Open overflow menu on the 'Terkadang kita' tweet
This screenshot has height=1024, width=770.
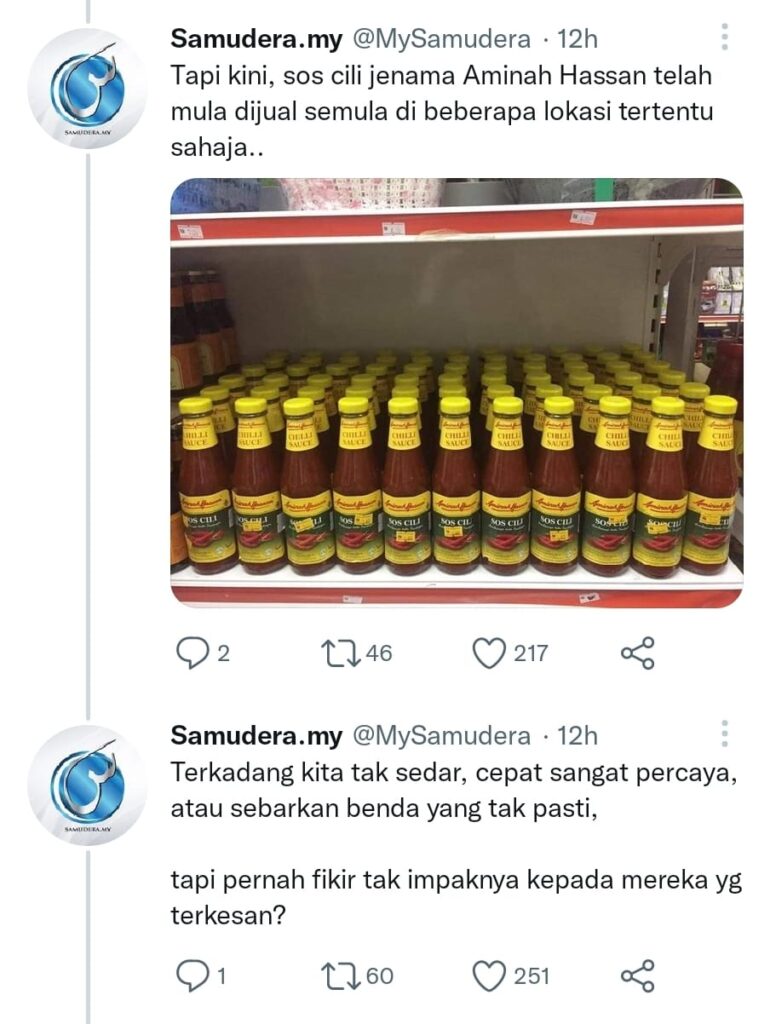pyautogui.click(x=725, y=734)
